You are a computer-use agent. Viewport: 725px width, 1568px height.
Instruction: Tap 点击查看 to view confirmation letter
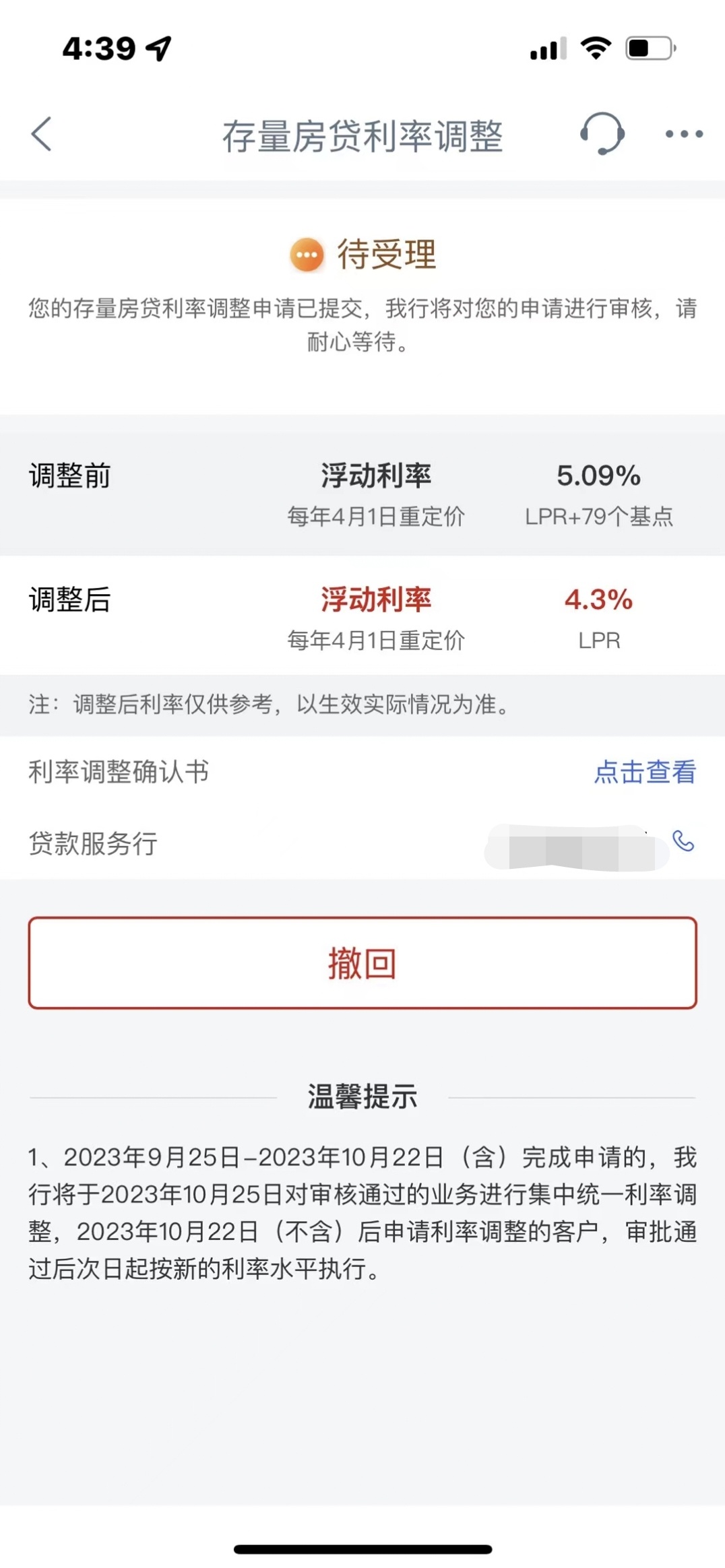(645, 771)
